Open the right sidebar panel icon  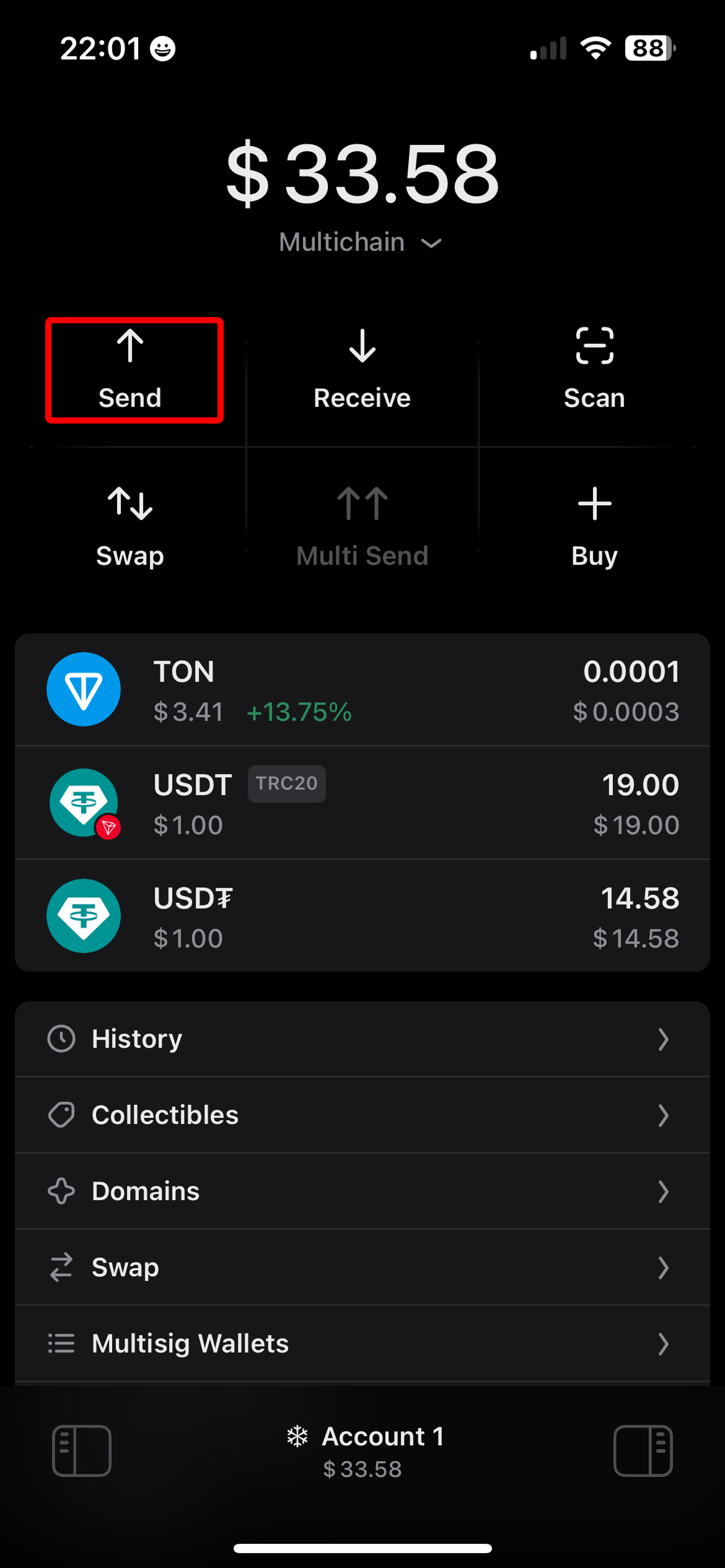pos(643,1451)
